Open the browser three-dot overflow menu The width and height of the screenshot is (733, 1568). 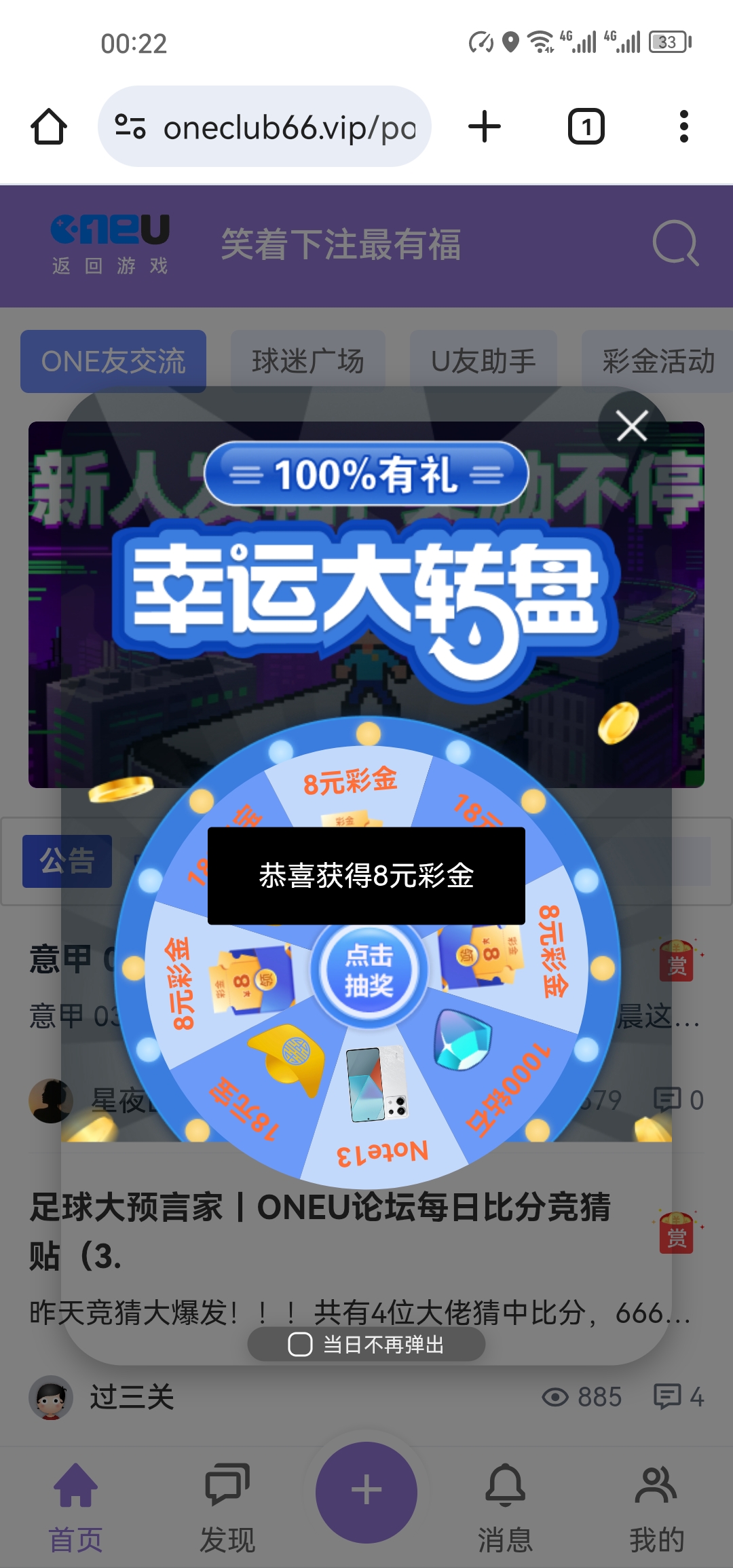point(684,126)
